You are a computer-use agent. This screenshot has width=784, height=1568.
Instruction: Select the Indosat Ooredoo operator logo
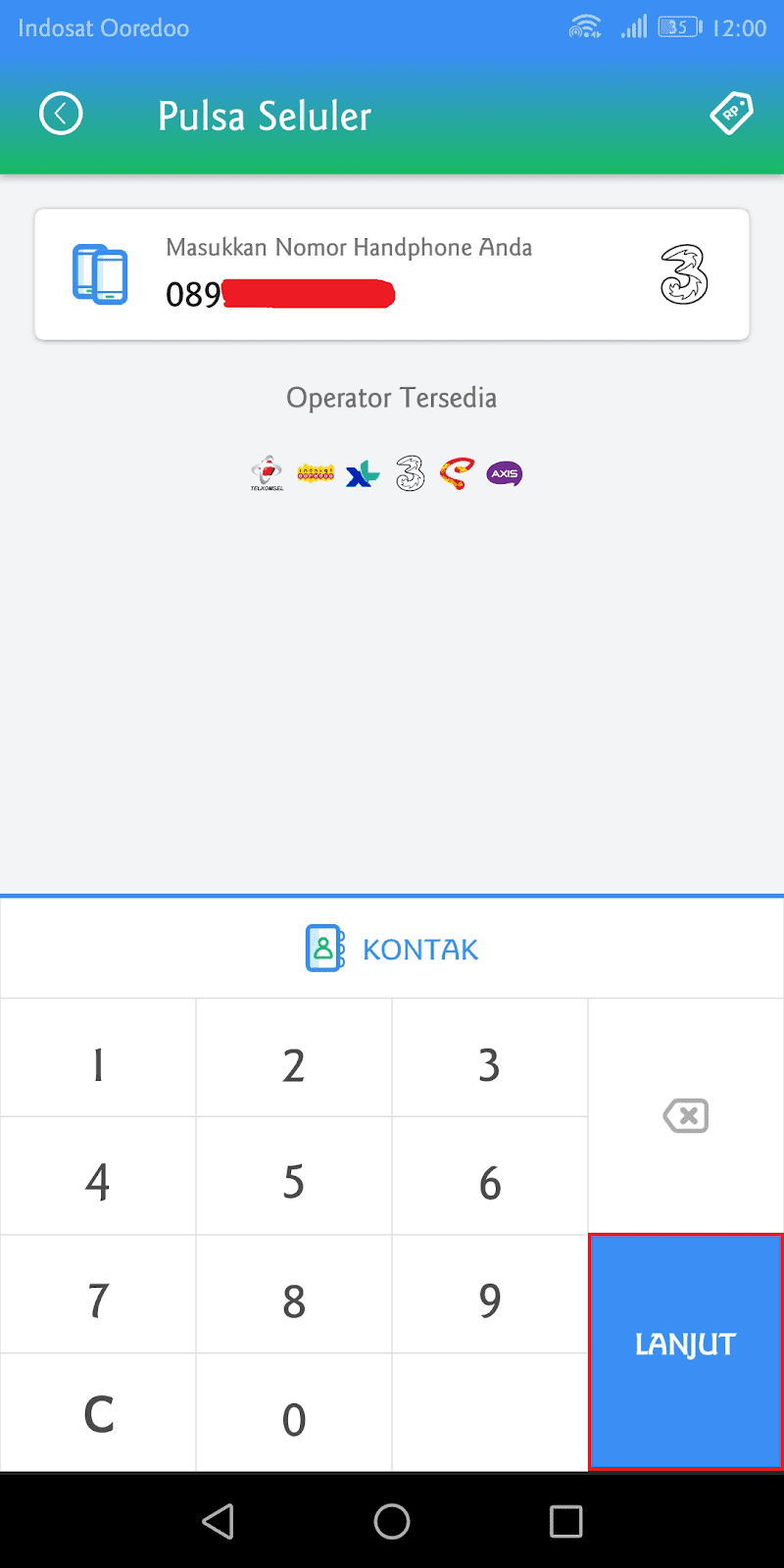(x=316, y=472)
